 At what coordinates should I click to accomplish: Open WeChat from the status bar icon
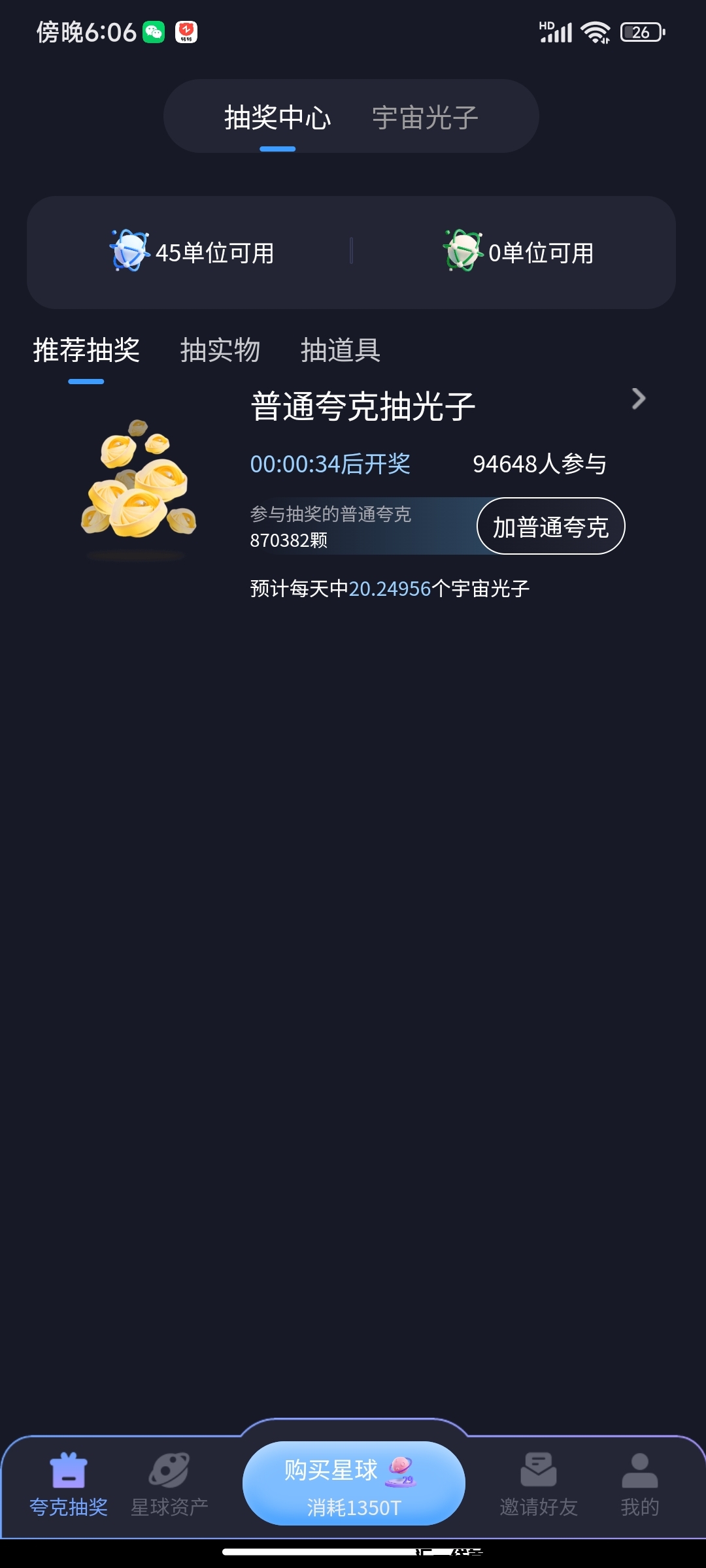pos(152,31)
